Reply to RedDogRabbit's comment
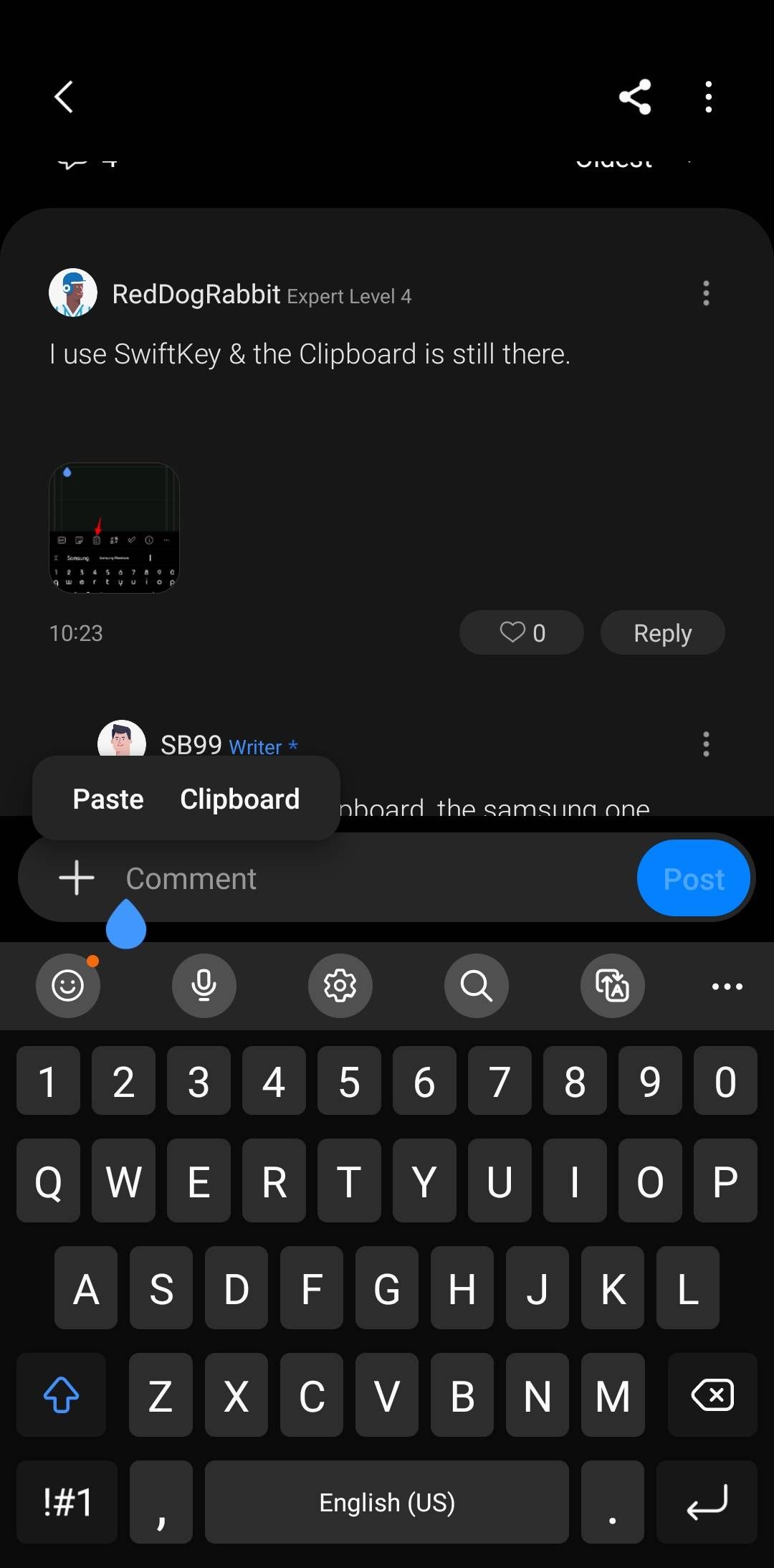 tap(661, 632)
